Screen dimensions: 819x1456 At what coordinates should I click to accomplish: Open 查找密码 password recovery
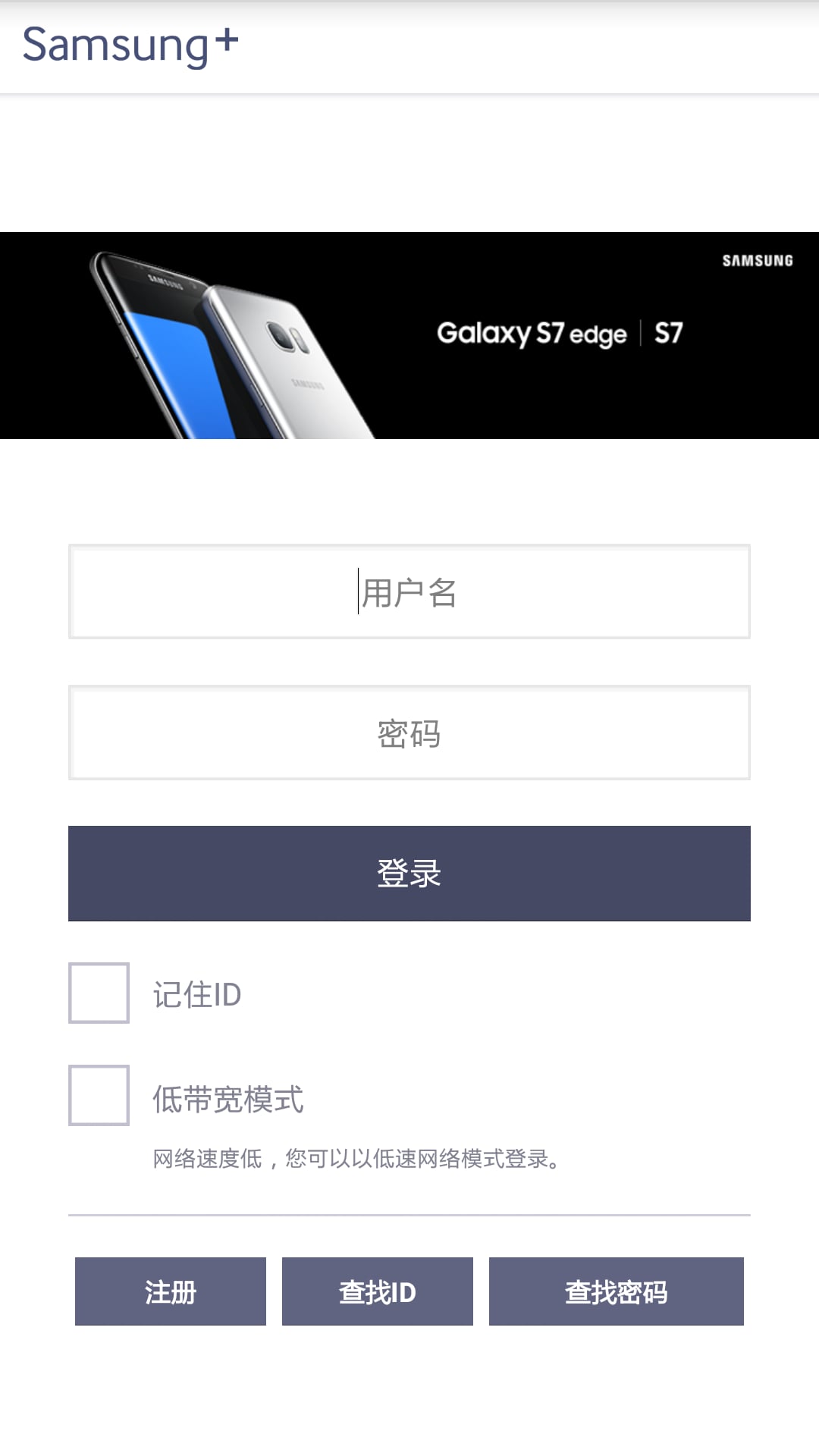pyautogui.click(x=617, y=1291)
